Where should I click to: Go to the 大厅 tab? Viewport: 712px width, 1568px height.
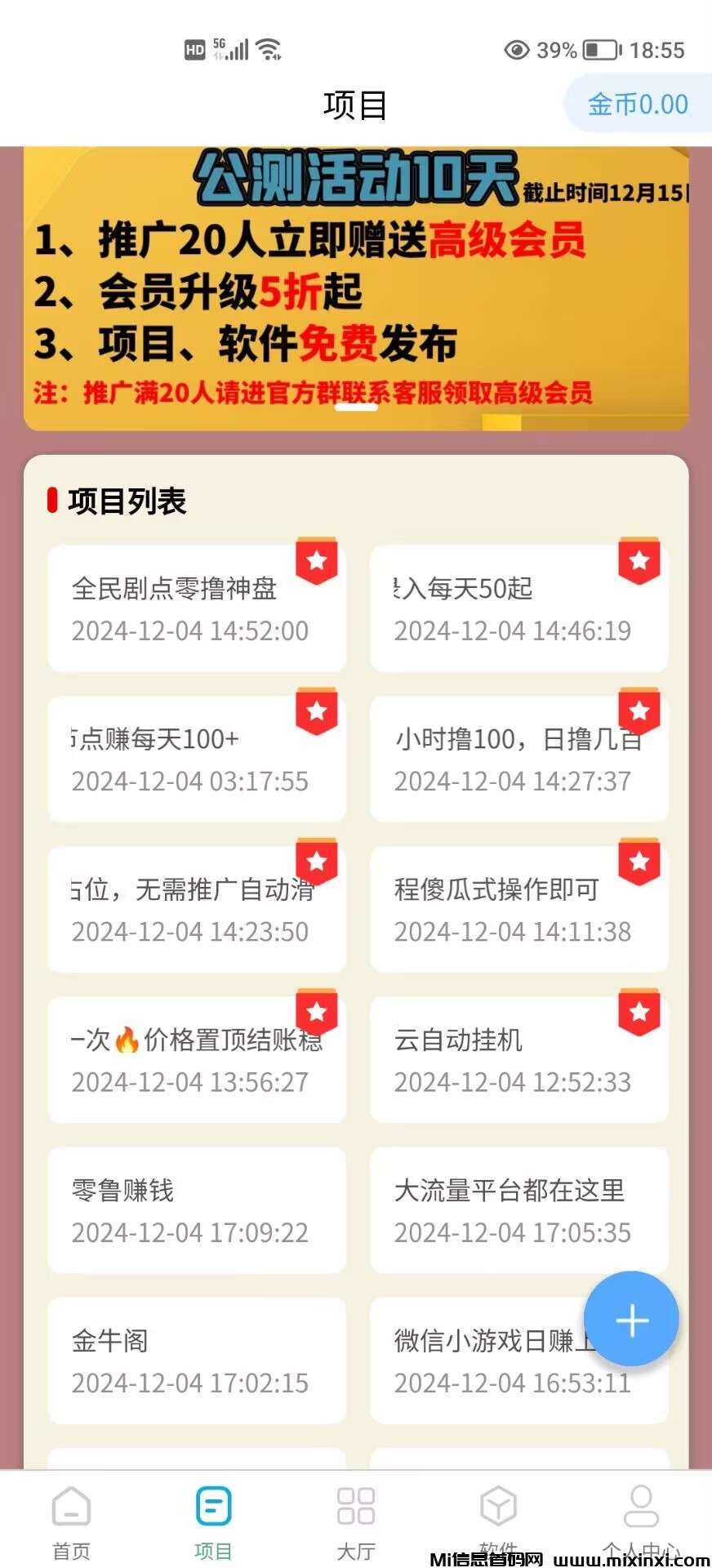click(x=356, y=1521)
